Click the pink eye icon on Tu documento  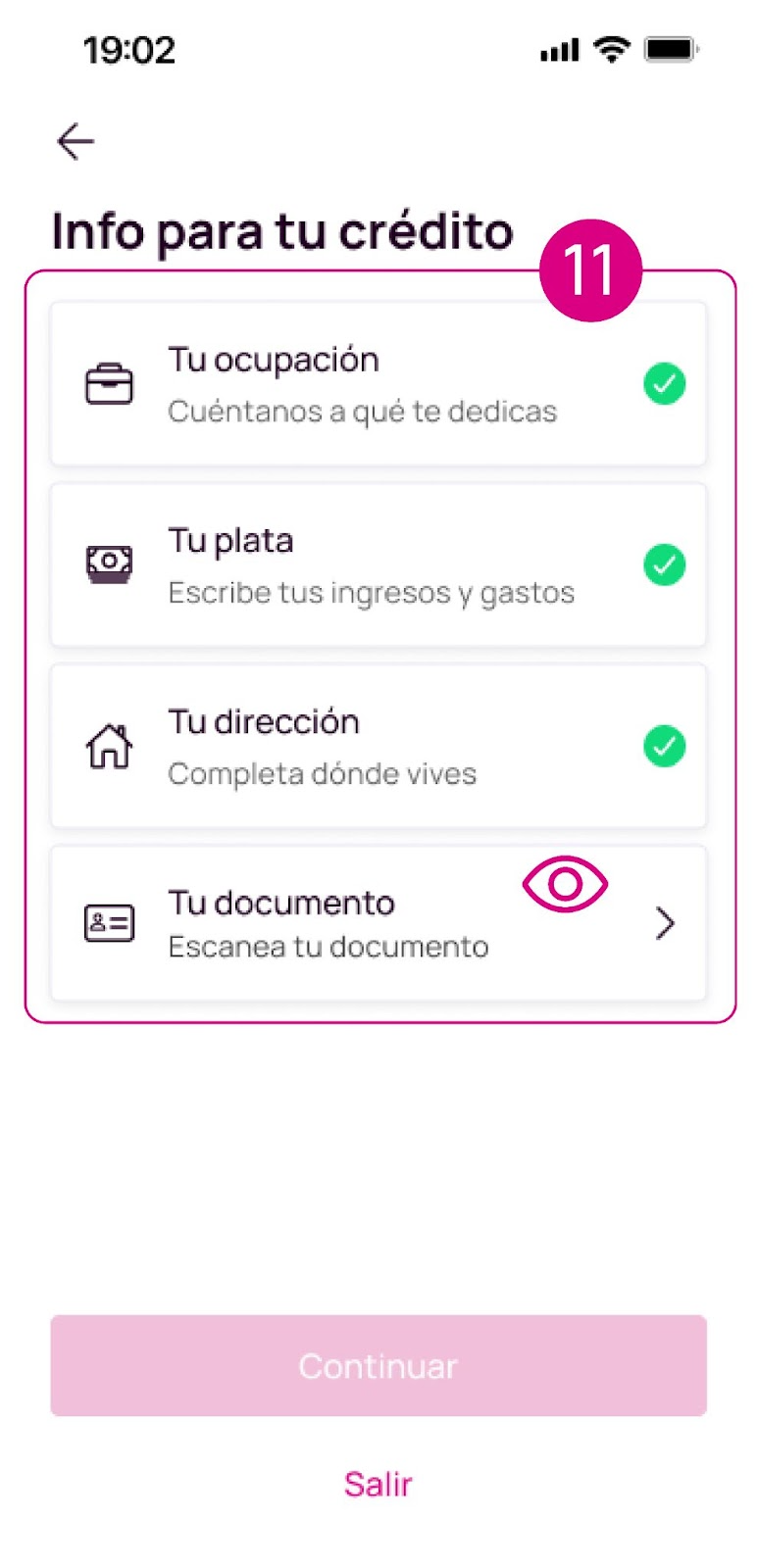tap(566, 885)
